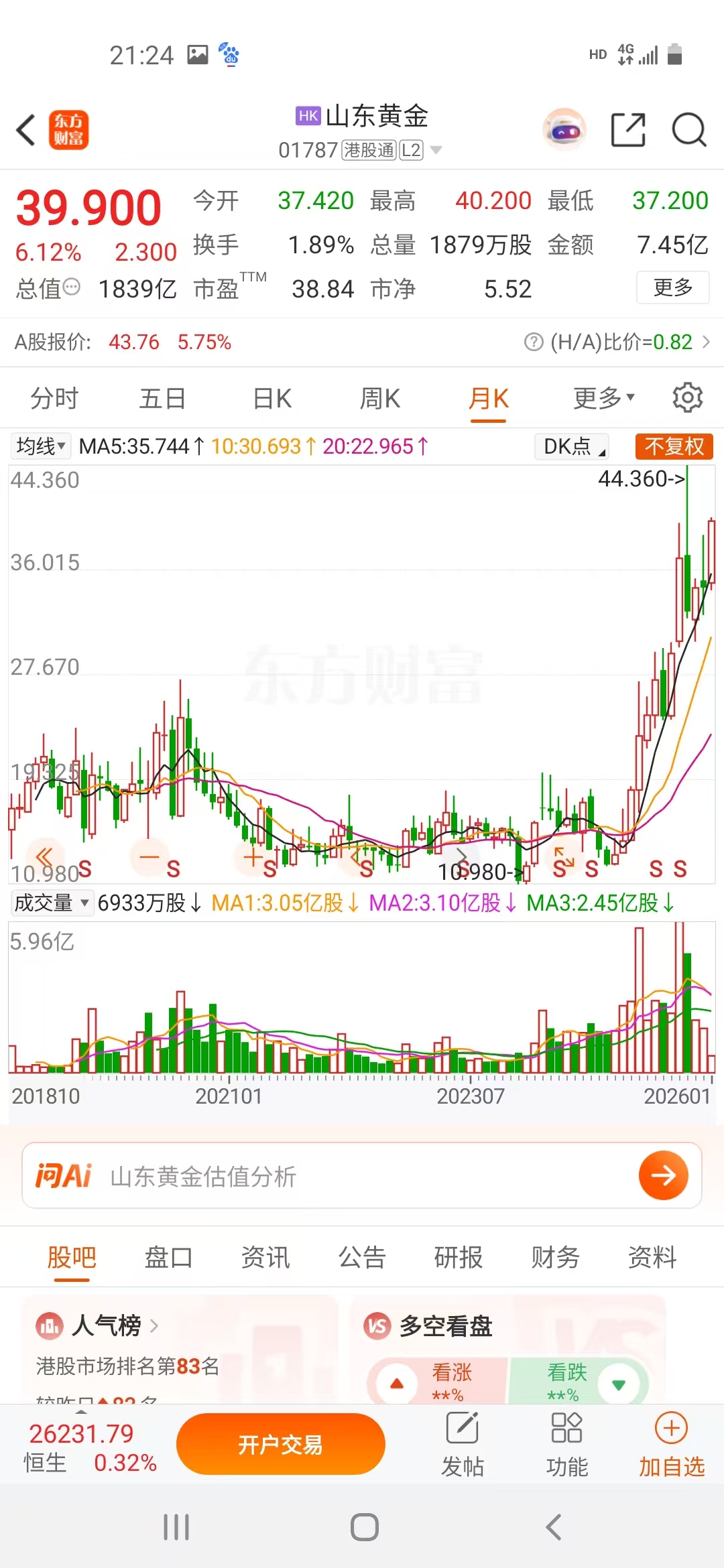The width and height of the screenshot is (724, 1568).
Task: Open chart settings gear icon
Action: (x=687, y=399)
